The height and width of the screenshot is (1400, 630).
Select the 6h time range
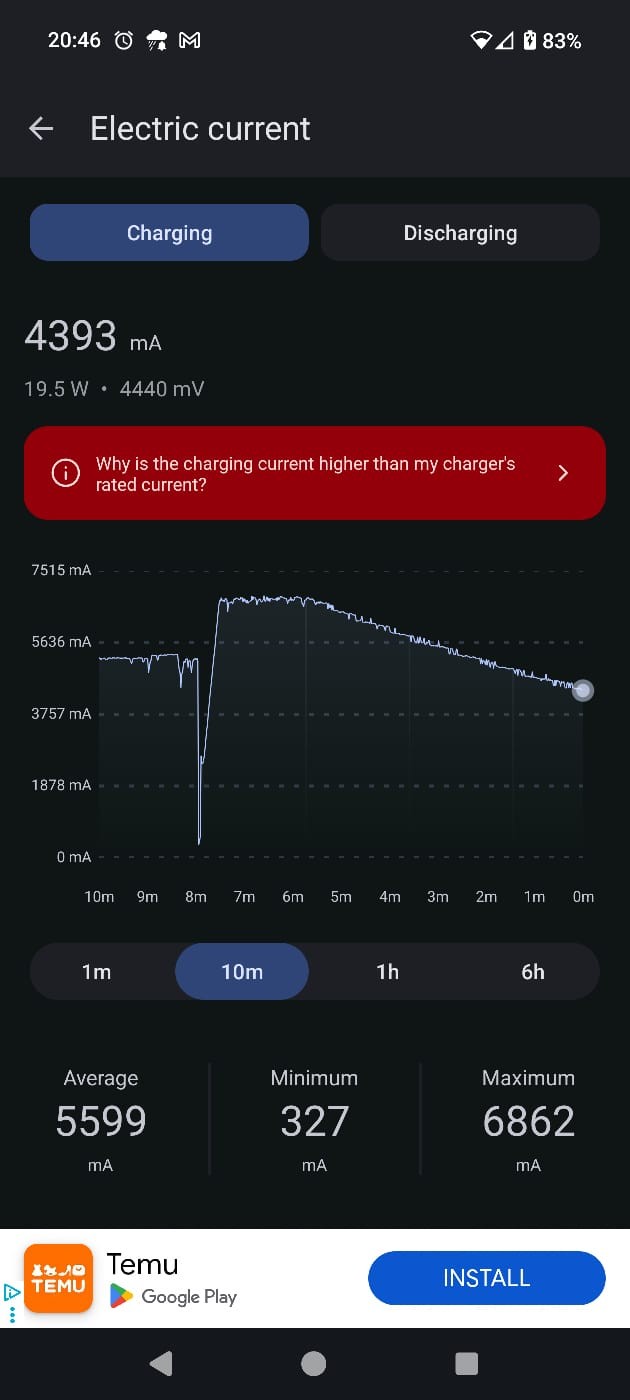533,972
